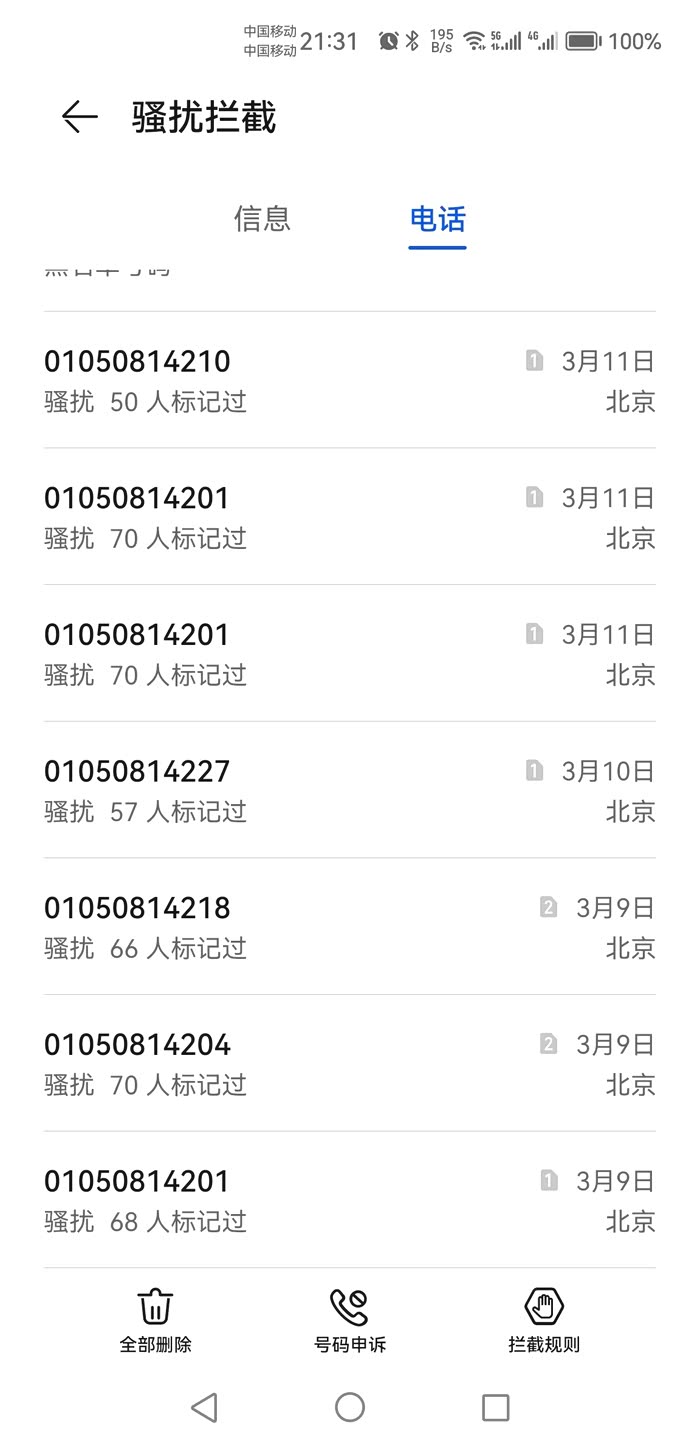Open 号码申诉 number appeal
The image size is (700, 1443).
(349, 1320)
